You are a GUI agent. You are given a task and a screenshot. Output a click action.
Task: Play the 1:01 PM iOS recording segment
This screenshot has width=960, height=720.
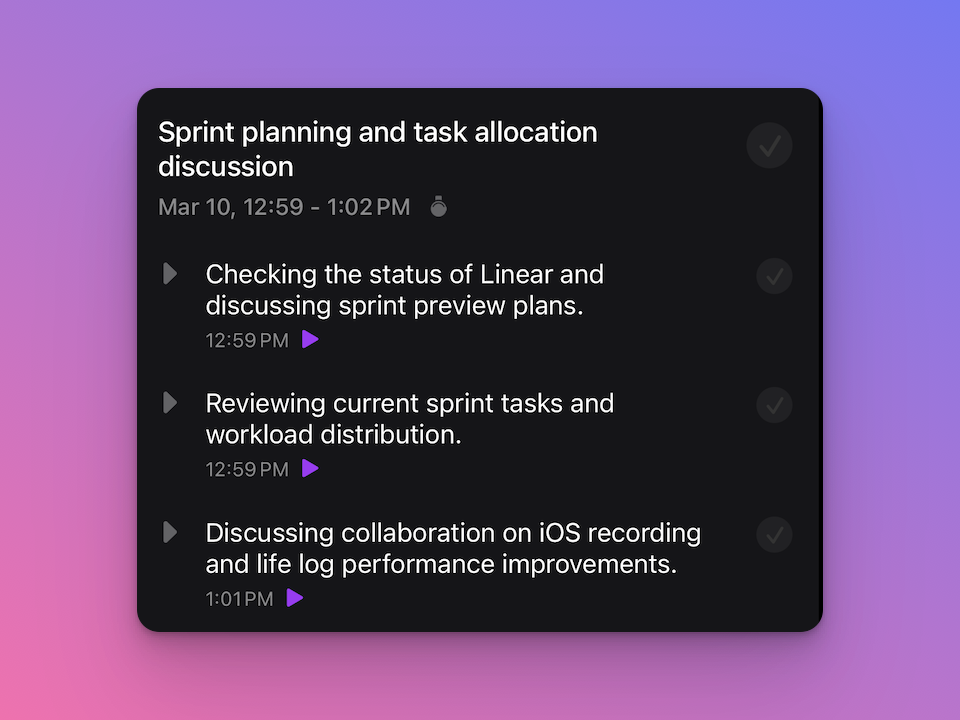[294, 598]
